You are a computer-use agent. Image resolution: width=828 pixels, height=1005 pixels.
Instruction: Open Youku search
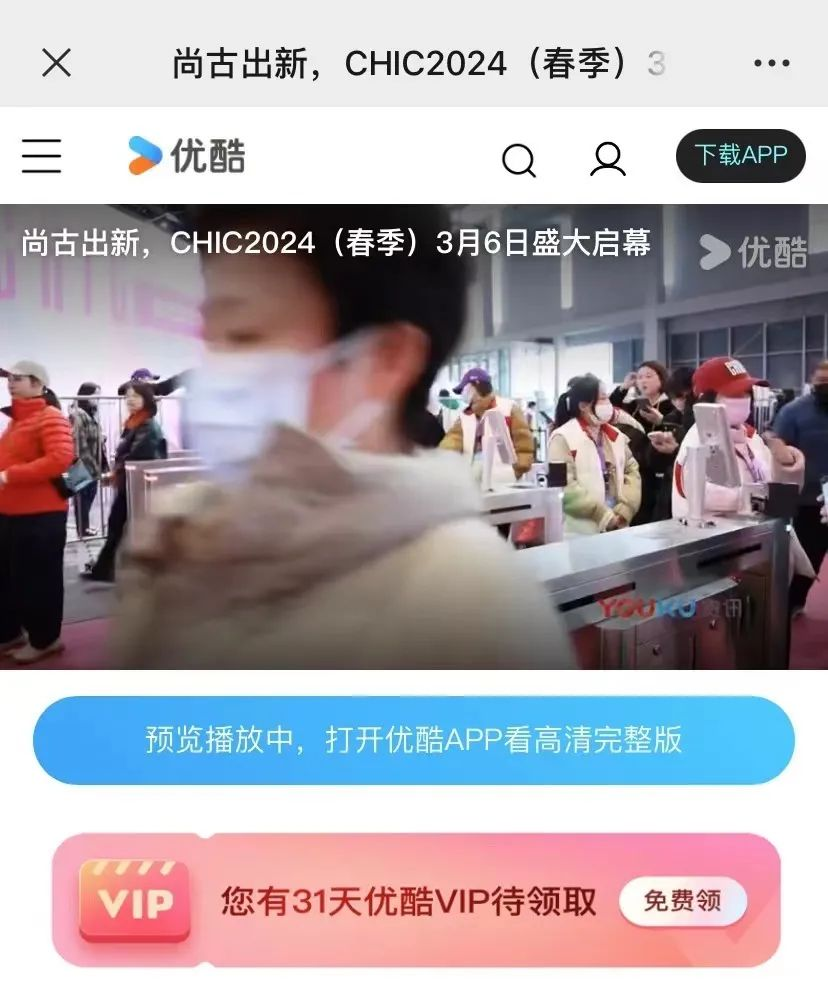518,158
